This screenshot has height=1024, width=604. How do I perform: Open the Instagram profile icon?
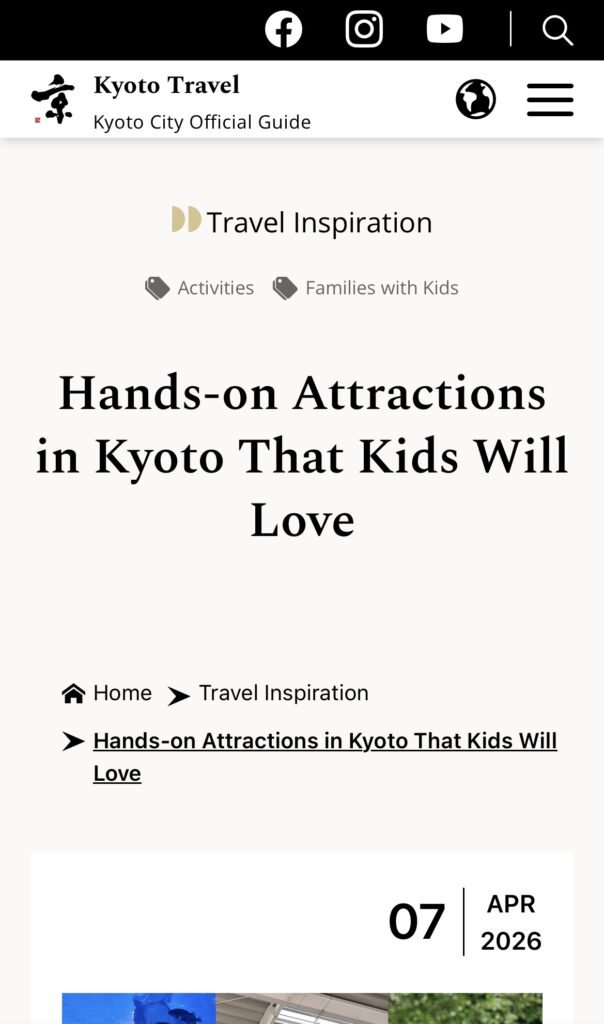coord(364,29)
